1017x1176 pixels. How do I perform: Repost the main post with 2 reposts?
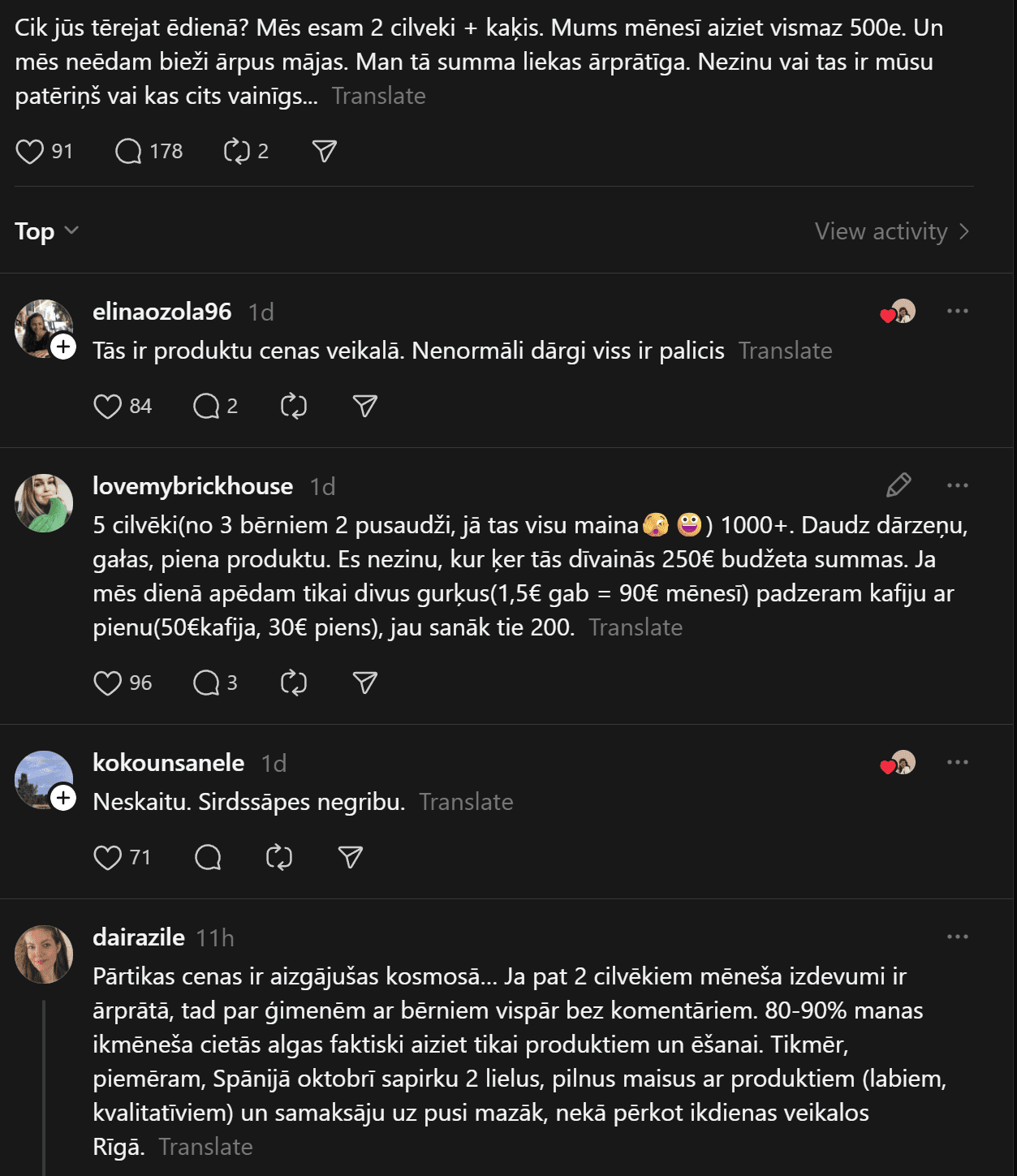pos(236,152)
